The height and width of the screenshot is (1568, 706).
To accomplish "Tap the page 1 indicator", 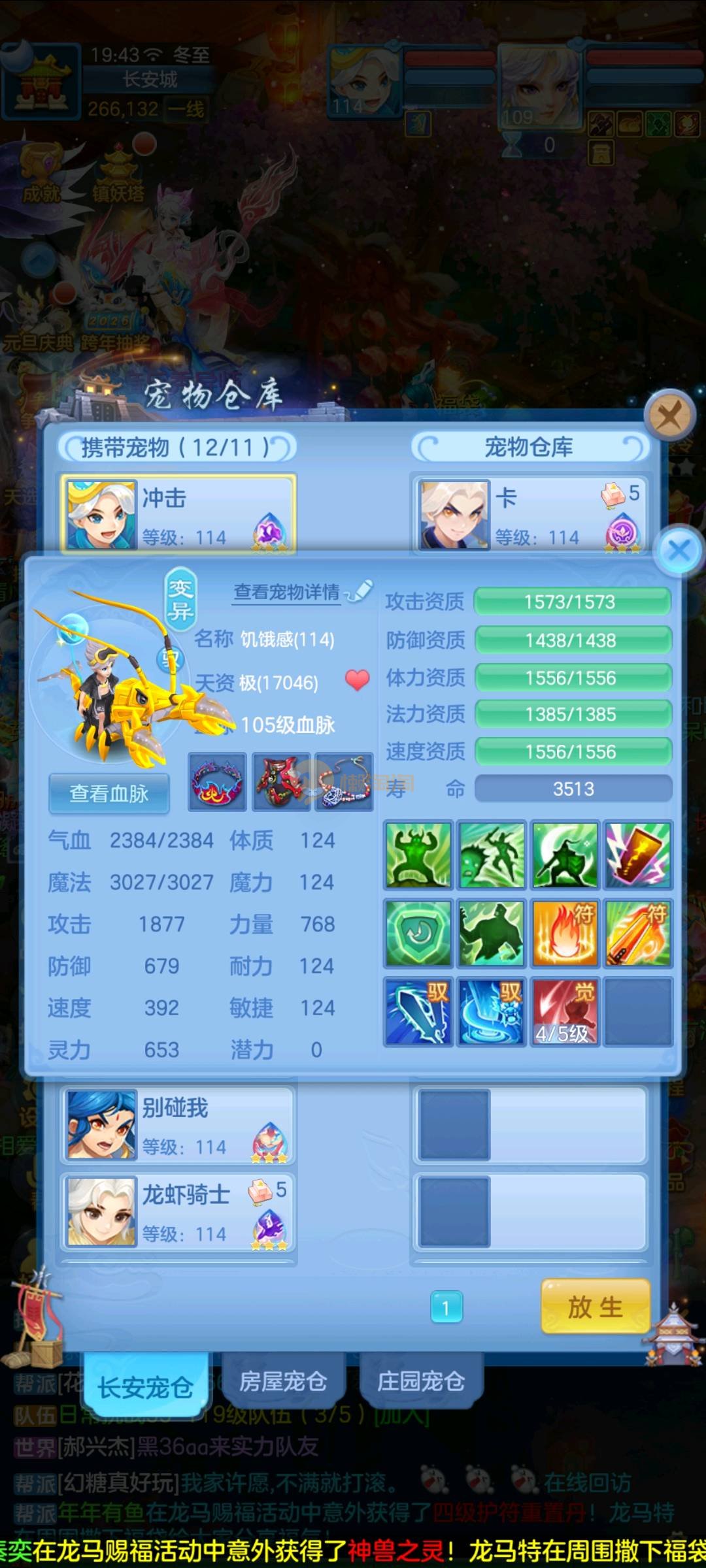I will tap(446, 1307).
